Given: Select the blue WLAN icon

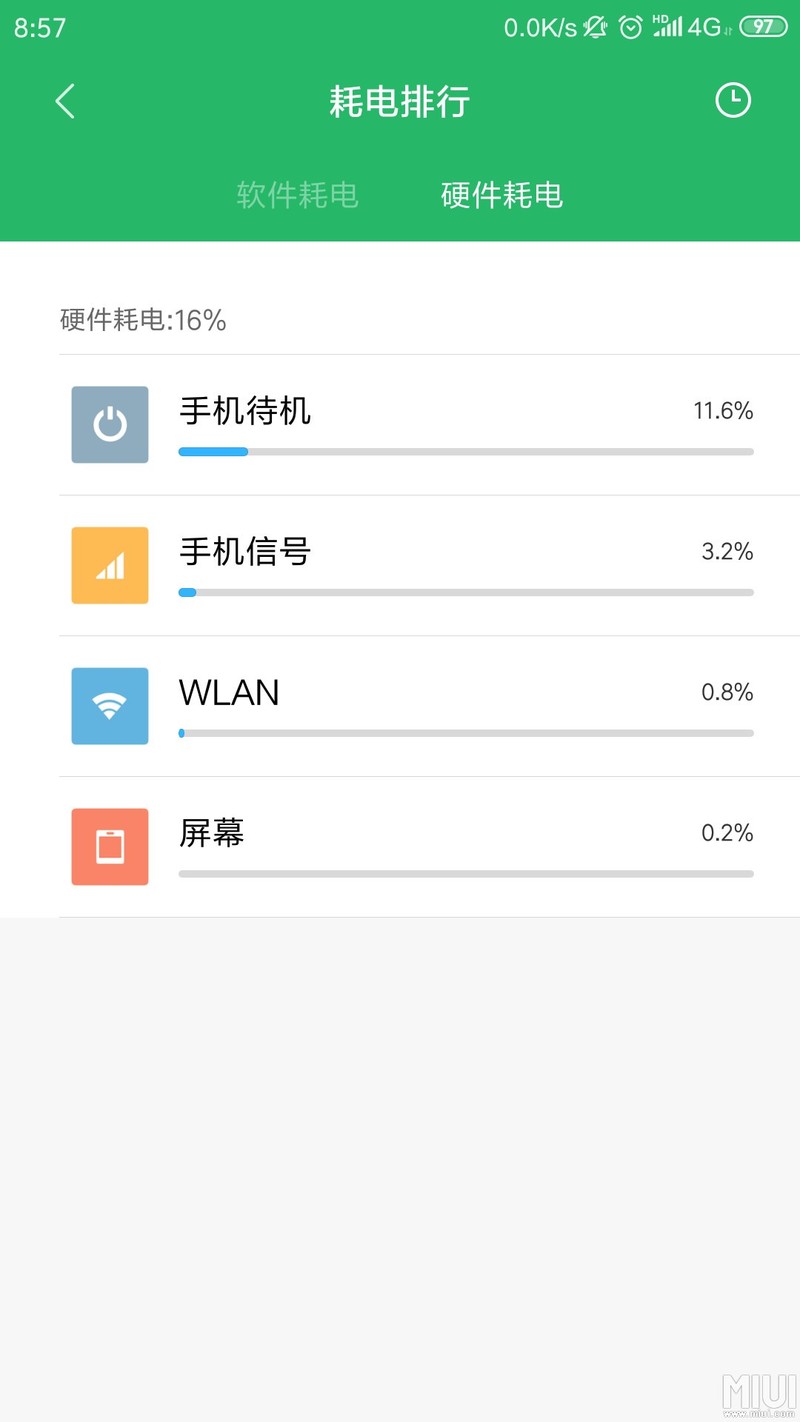Looking at the screenshot, I should (x=110, y=706).
